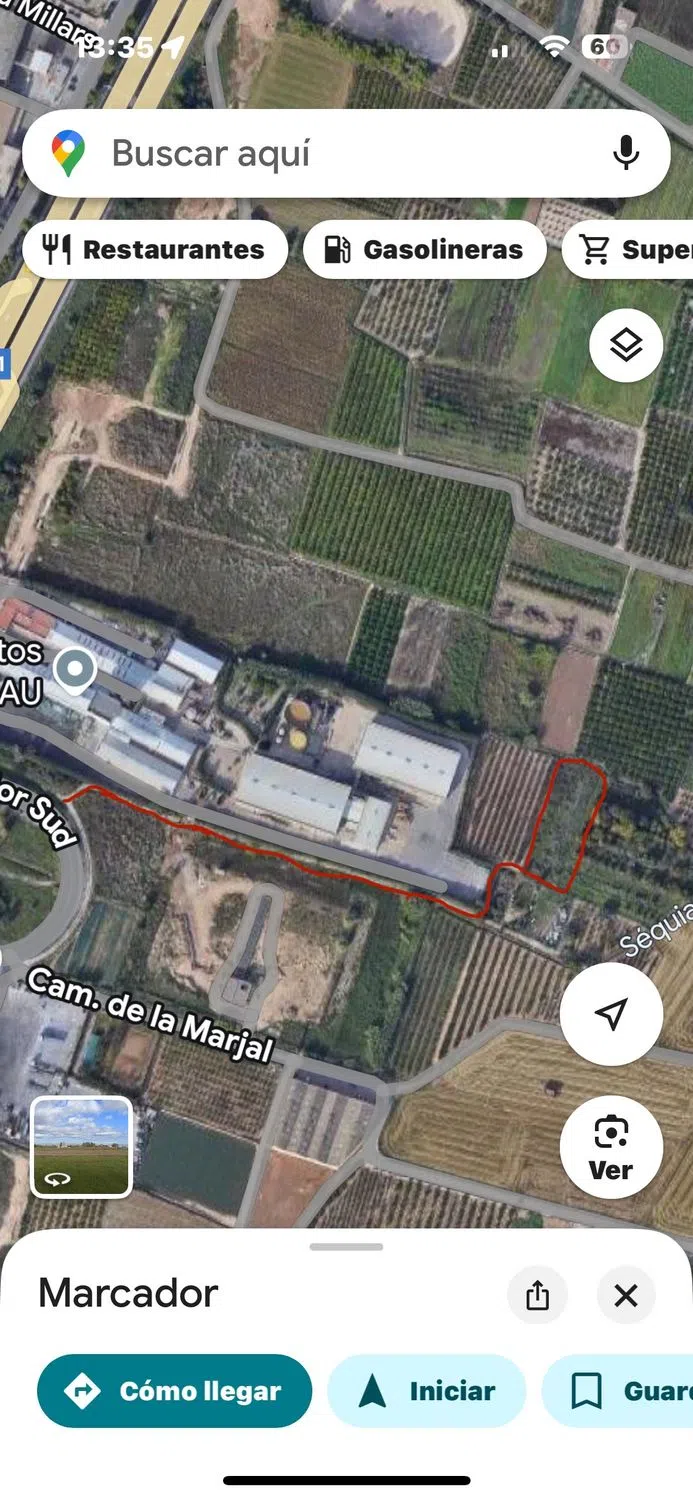This screenshot has width=693, height=1500.
Task: Start navigation with Iniciar
Action: pos(427,1391)
